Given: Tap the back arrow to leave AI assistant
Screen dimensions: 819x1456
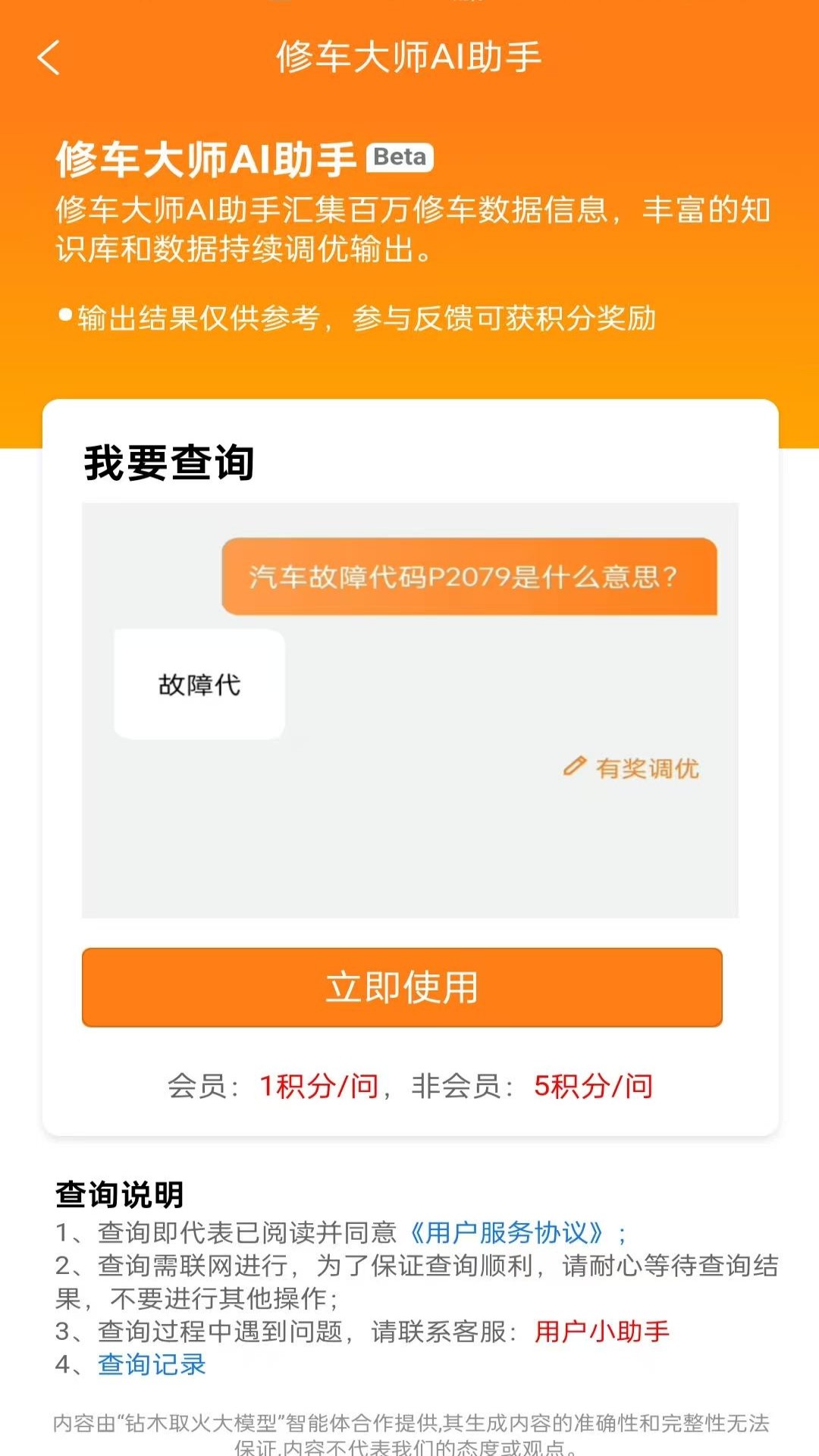Looking at the screenshot, I should (x=50, y=59).
